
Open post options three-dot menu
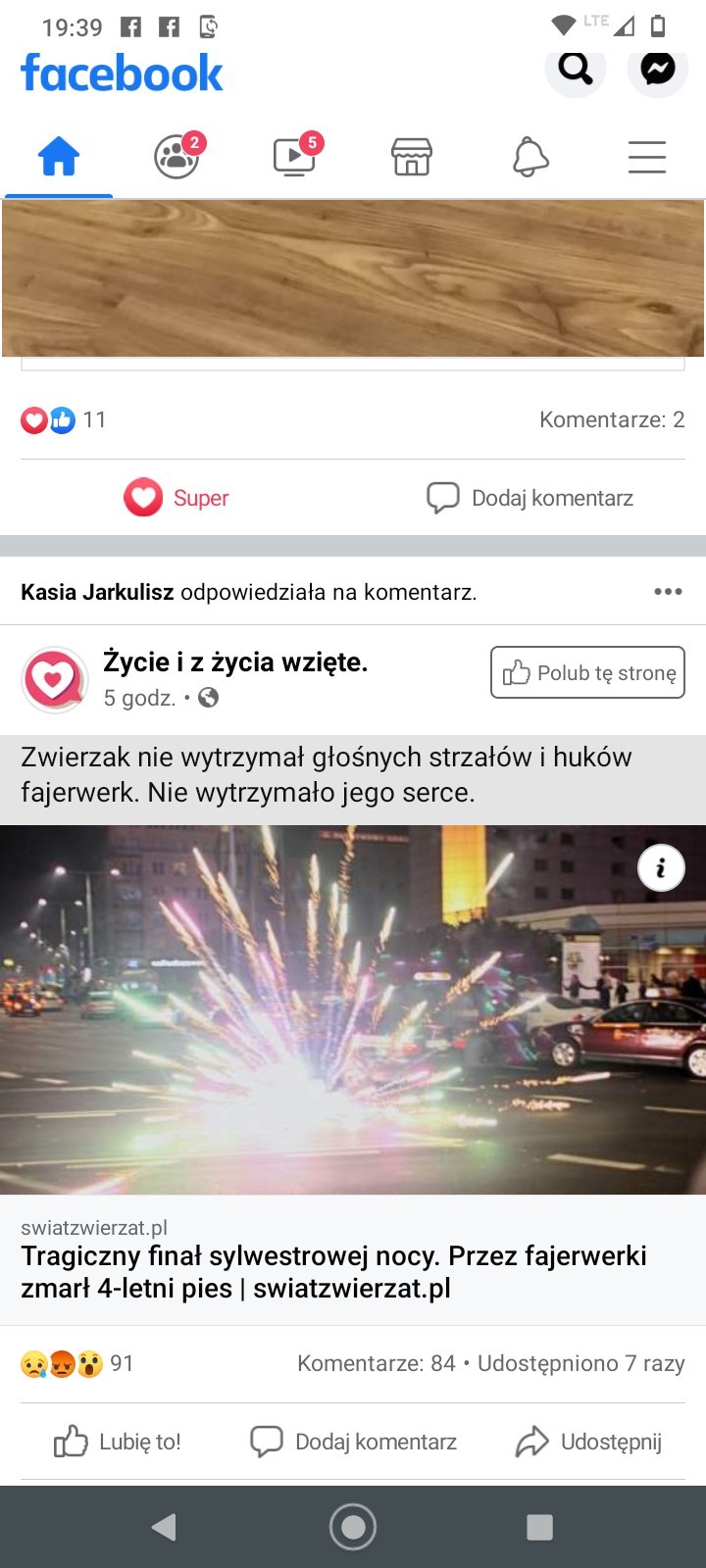668,591
